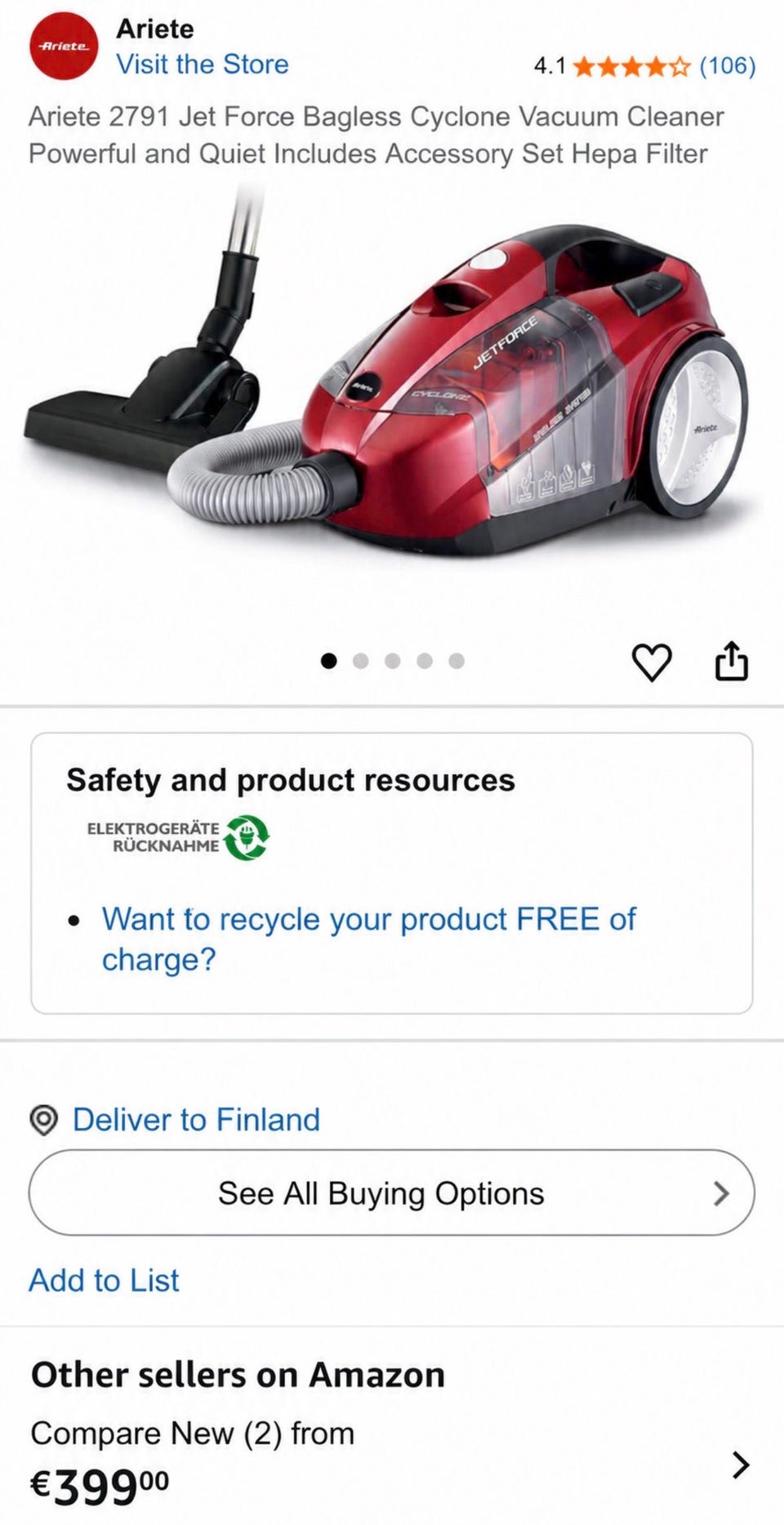Add to List
This screenshot has height=1525, width=784.
[x=104, y=1280]
